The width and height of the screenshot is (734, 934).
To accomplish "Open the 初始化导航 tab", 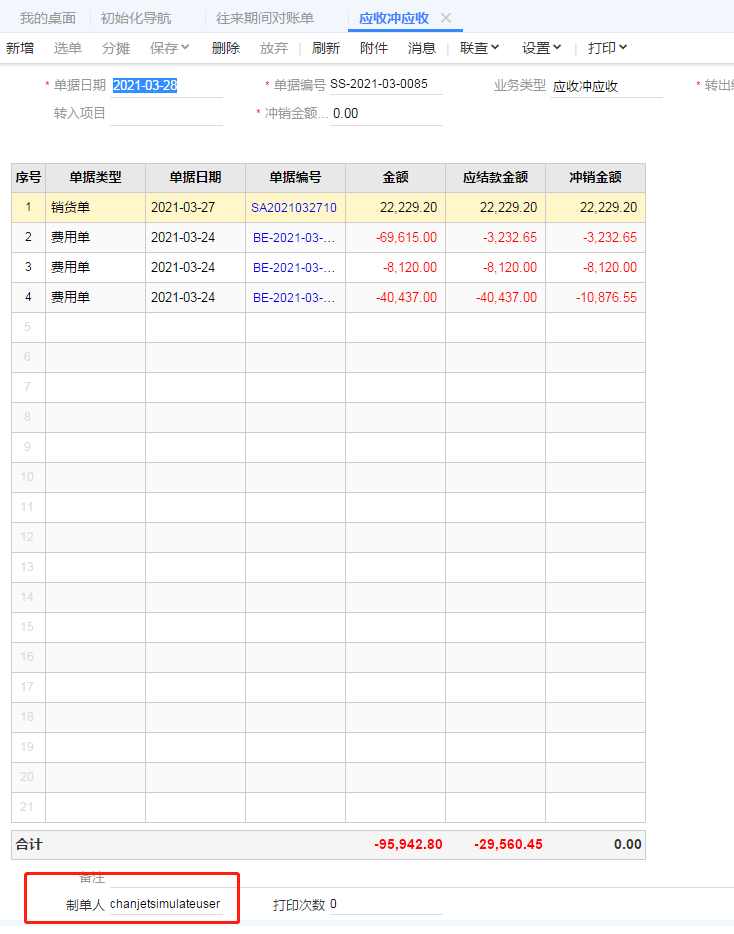I will point(136,18).
